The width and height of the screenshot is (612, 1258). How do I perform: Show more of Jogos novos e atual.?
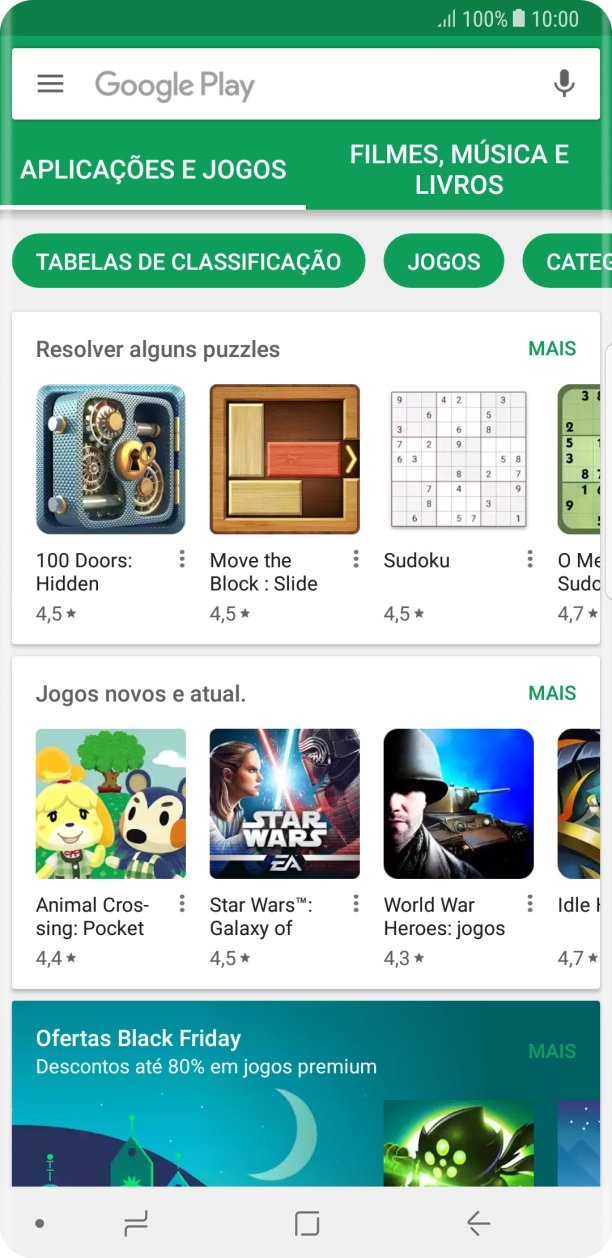[x=552, y=693]
